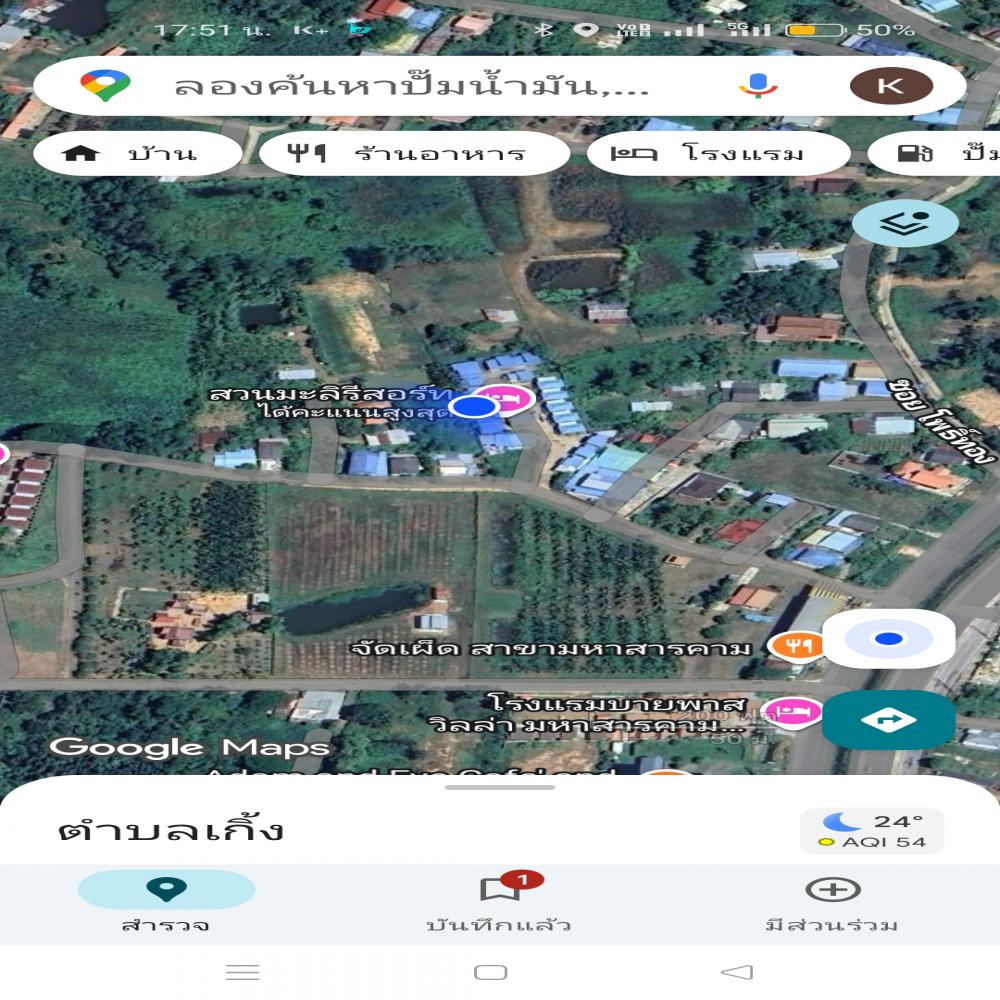Open the map layers button
The height and width of the screenshot is (1000, 1000).
(904, 223)
